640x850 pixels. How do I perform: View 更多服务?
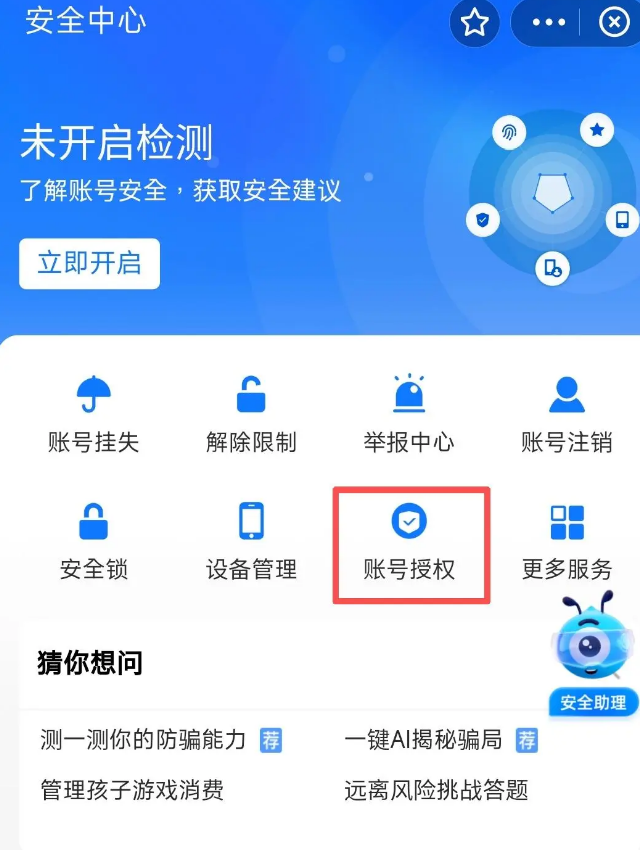point(566,543)
